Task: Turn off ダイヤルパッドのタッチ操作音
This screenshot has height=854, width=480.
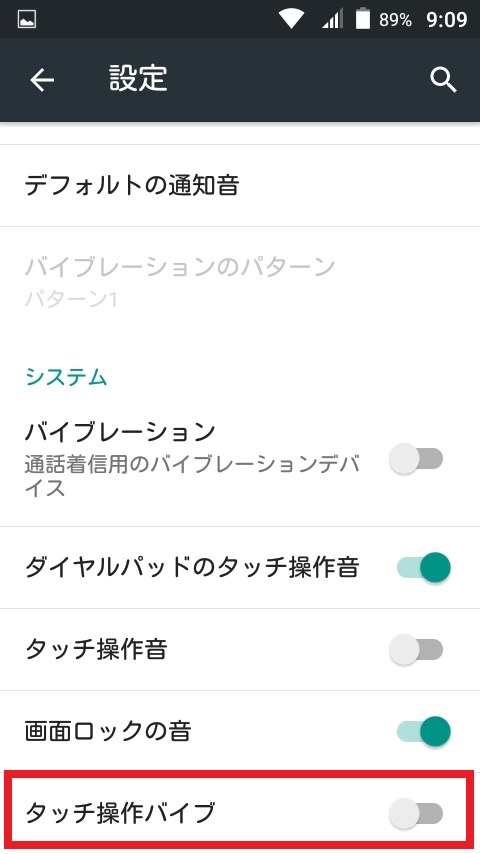Action: [424, 568]
